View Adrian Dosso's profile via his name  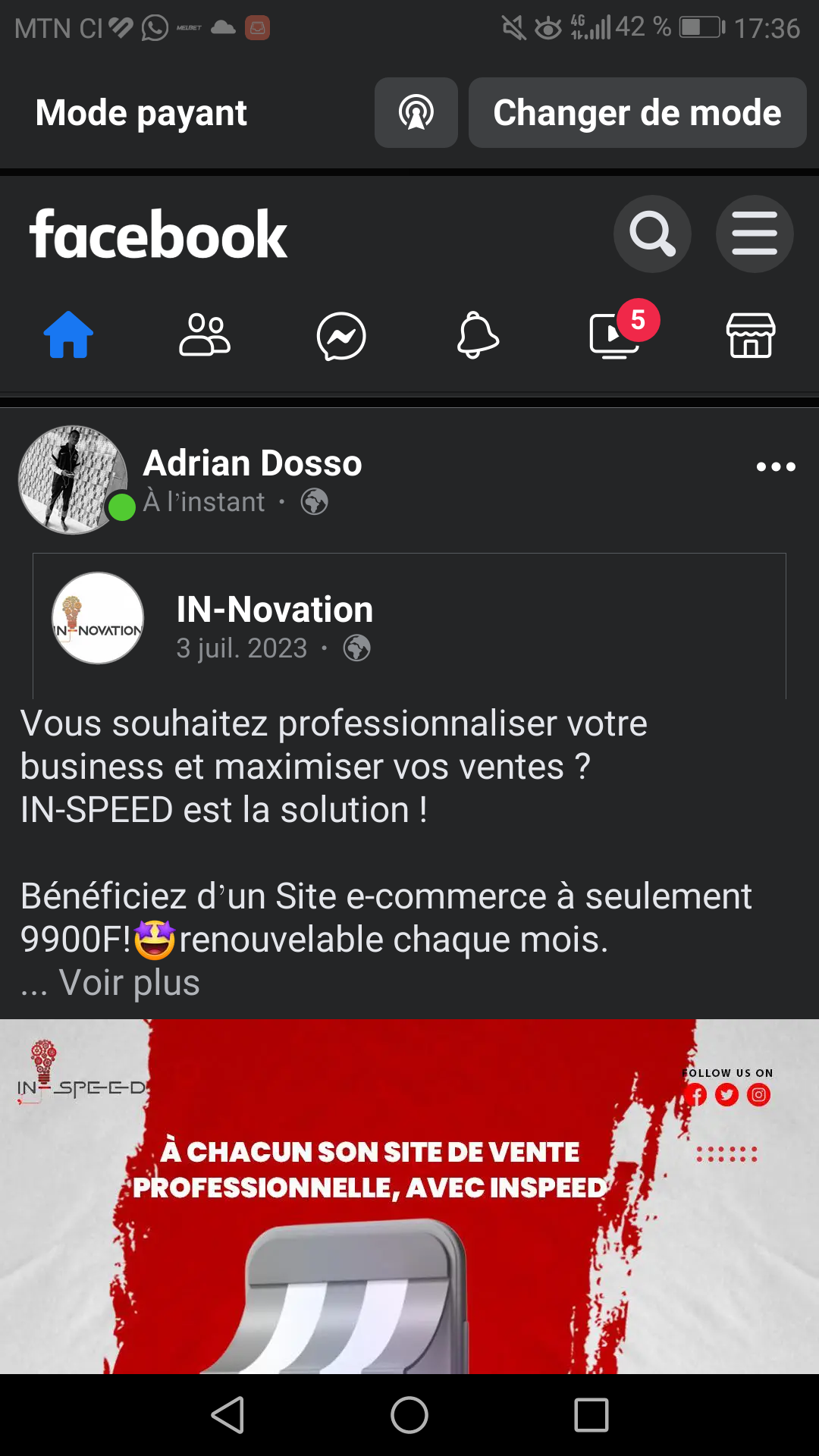(x=253, y=463)
